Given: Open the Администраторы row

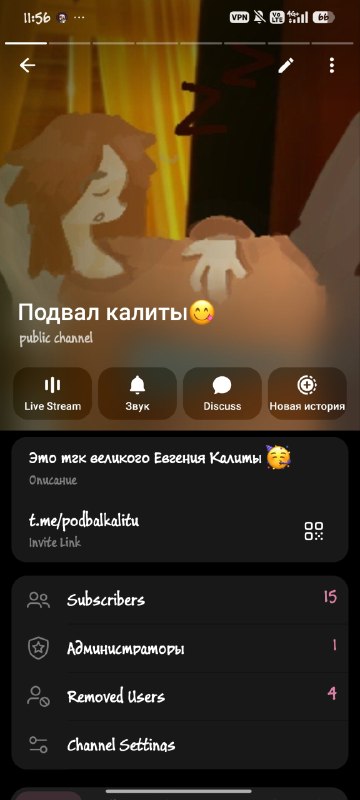Looking at the screenshot, I should coord(180,648).
